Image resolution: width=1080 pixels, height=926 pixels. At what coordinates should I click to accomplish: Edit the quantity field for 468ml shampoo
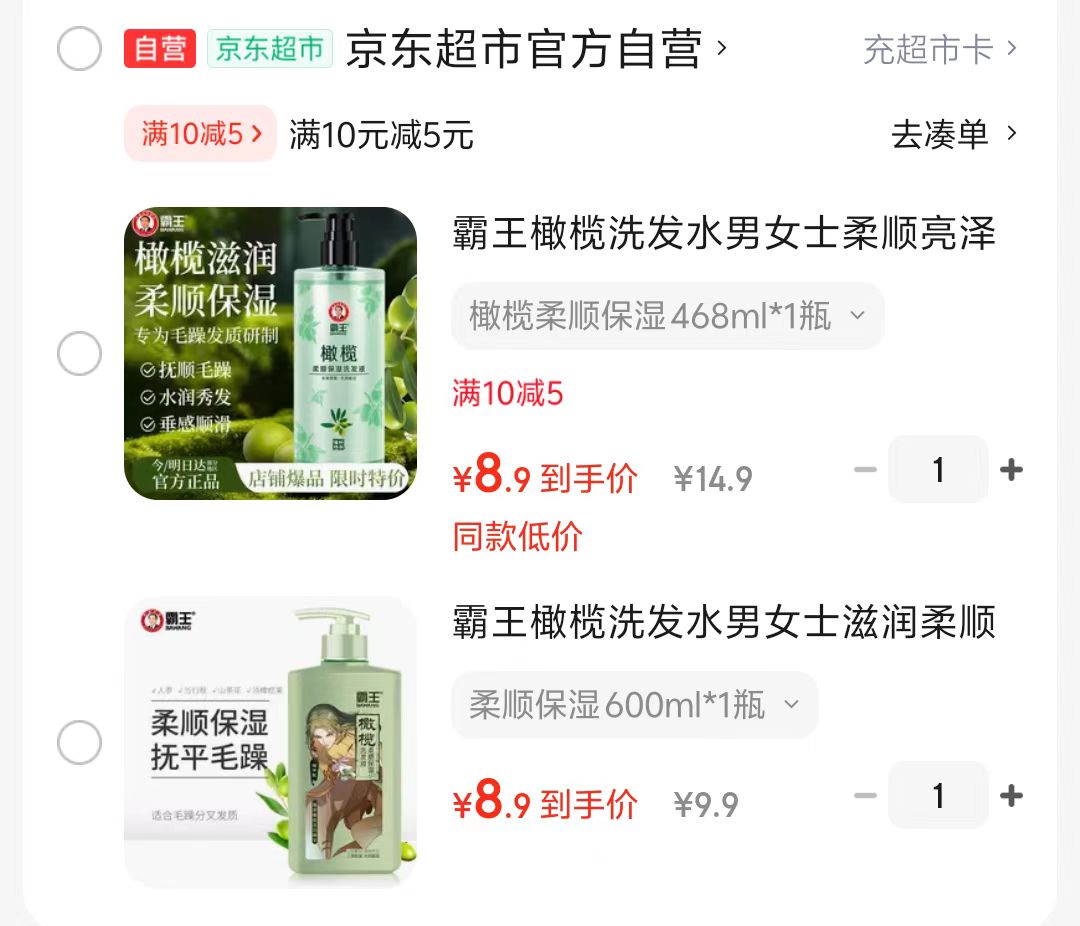(938, 469)
